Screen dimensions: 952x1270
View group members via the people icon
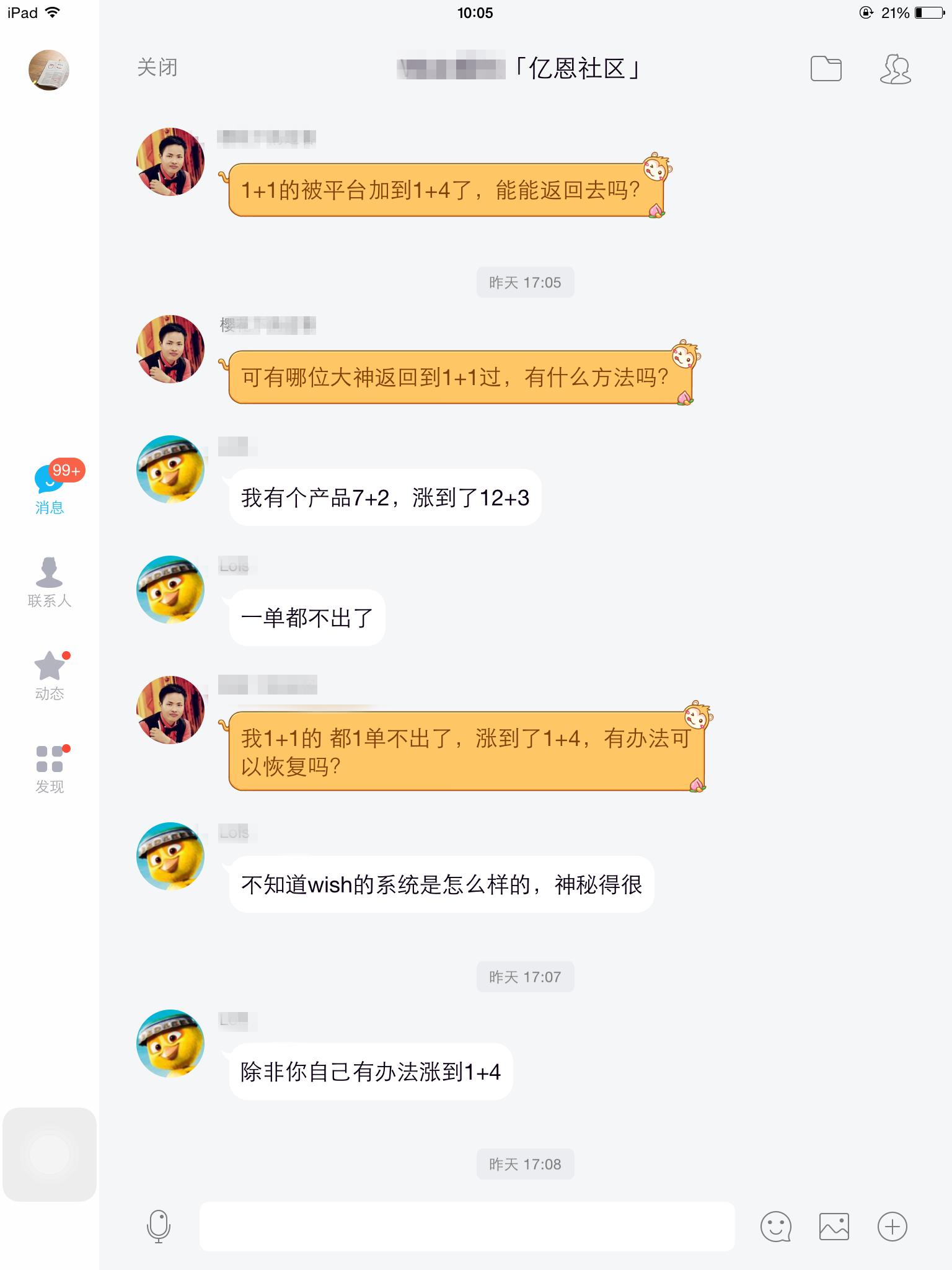pyautogui.click(x=895, y=70)
